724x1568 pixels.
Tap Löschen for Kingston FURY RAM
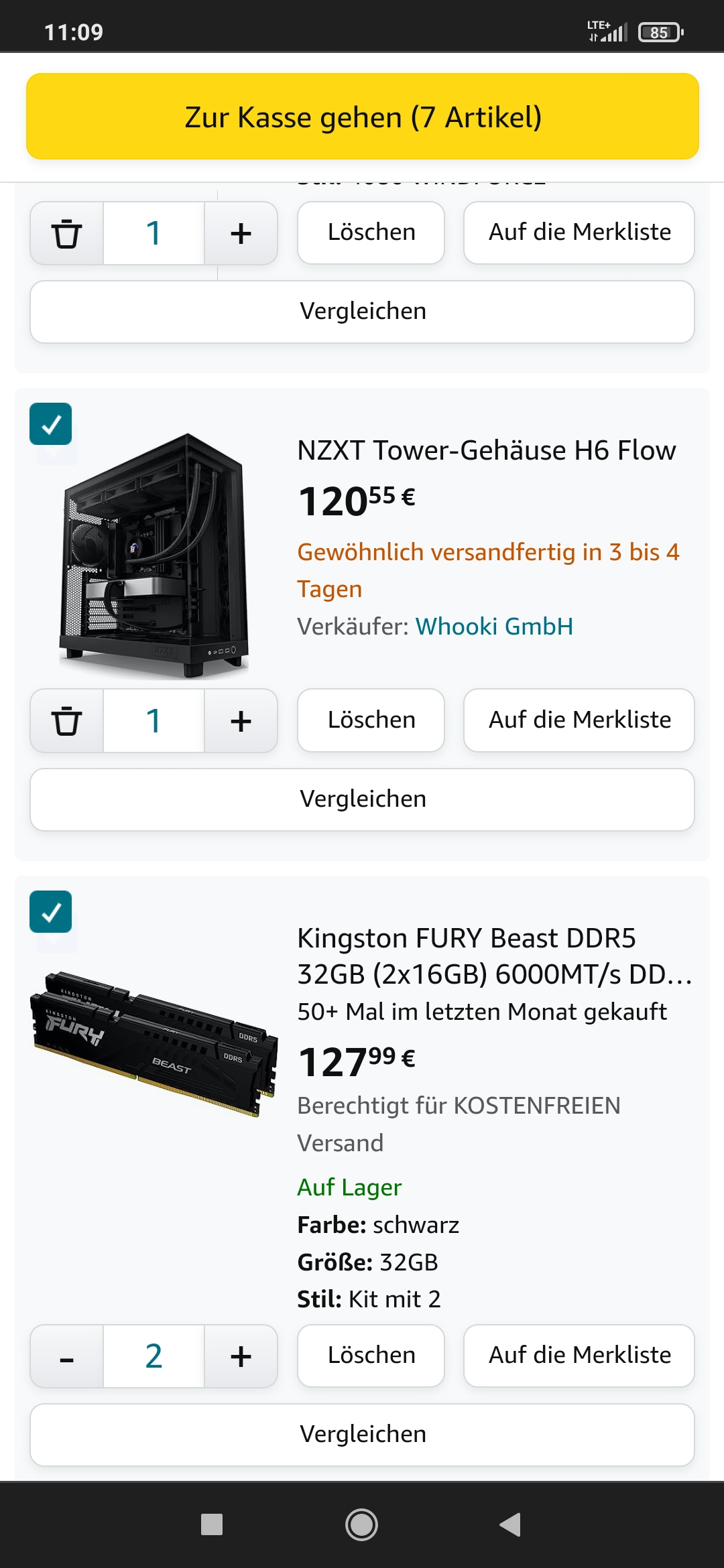coord(370,1355)
